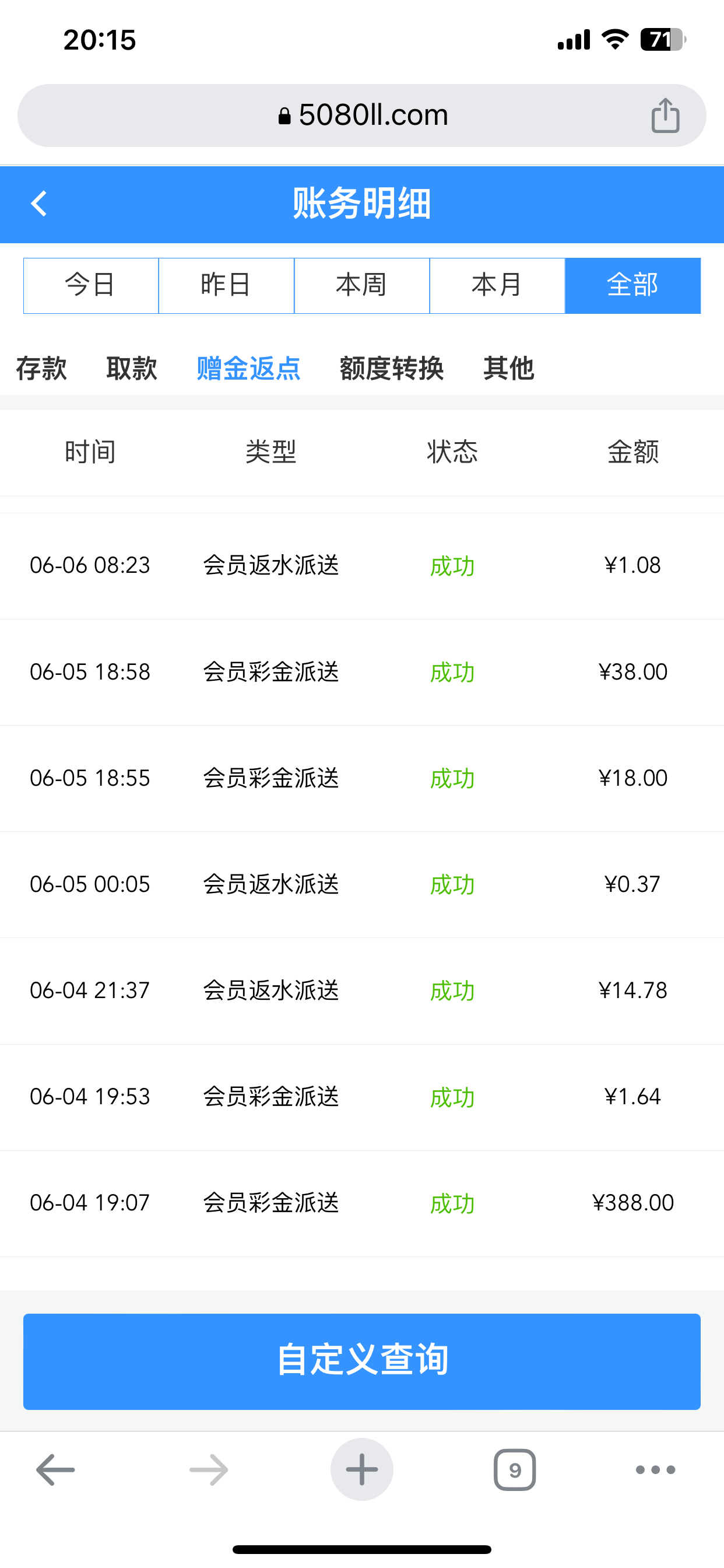Viewport: 724px width, 1568px height.
Task: Open a new browser tab
Action: (x=362, y=1470)
